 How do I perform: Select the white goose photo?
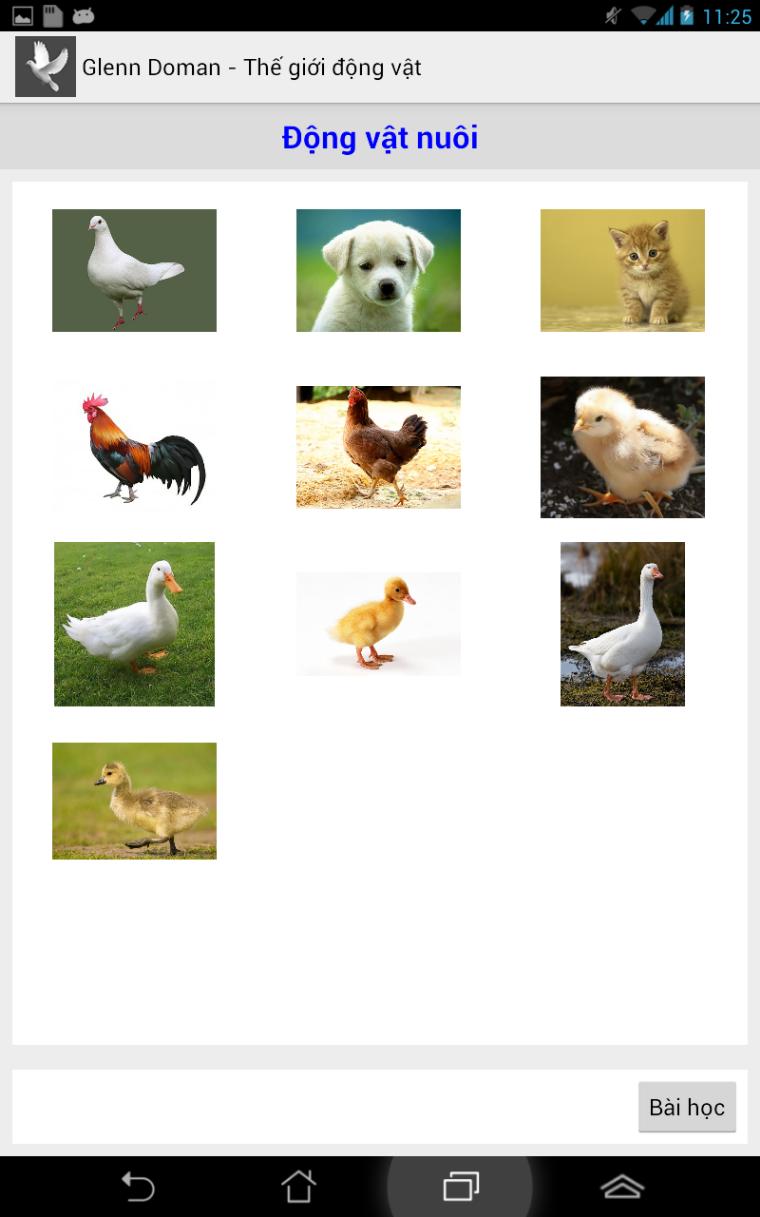pos(622,624)
